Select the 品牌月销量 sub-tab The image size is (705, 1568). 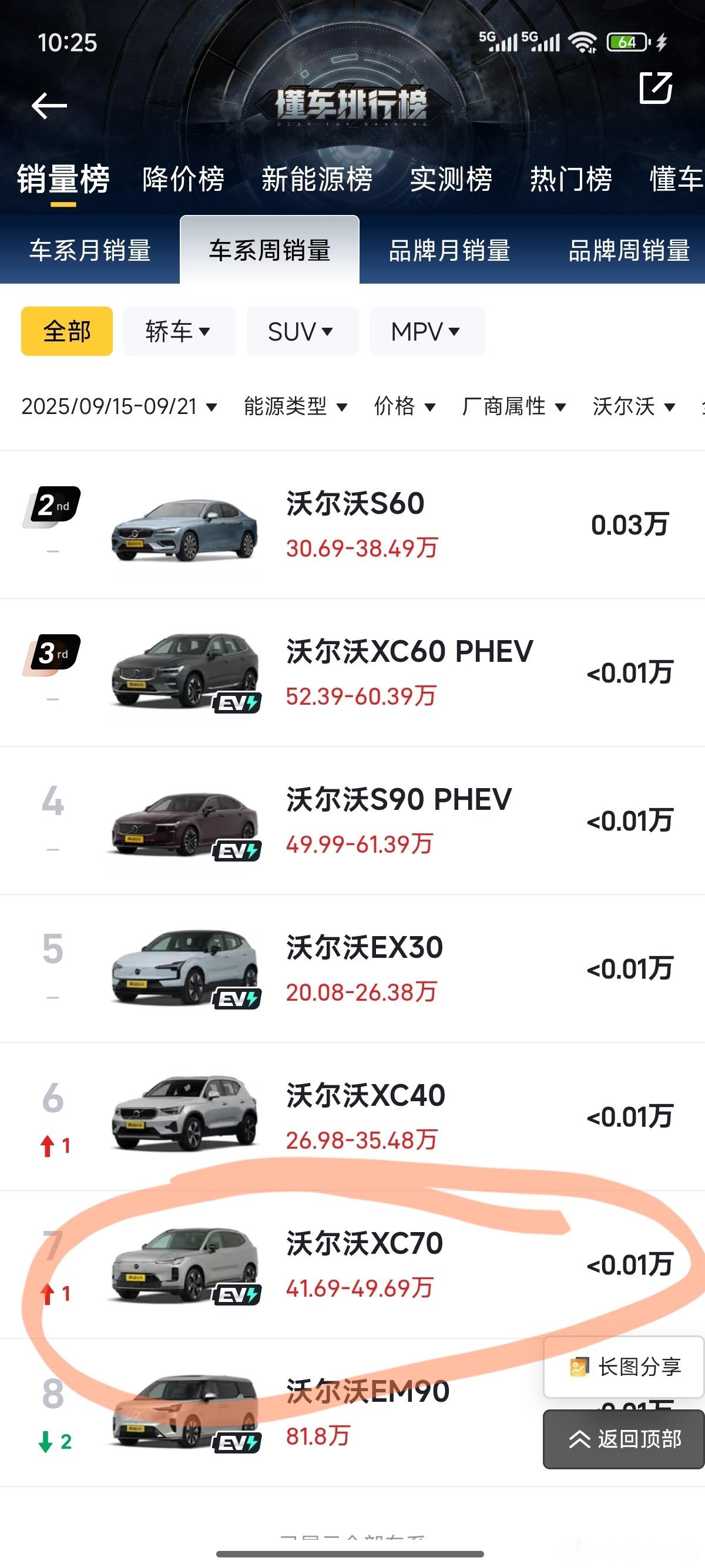pyautogui.click(x=449, y=251)
